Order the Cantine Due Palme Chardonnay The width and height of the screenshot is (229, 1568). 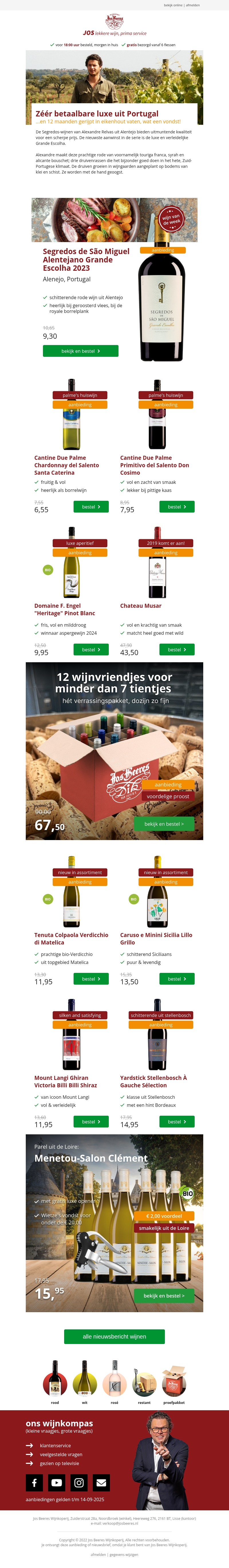(x=91, y=507)
